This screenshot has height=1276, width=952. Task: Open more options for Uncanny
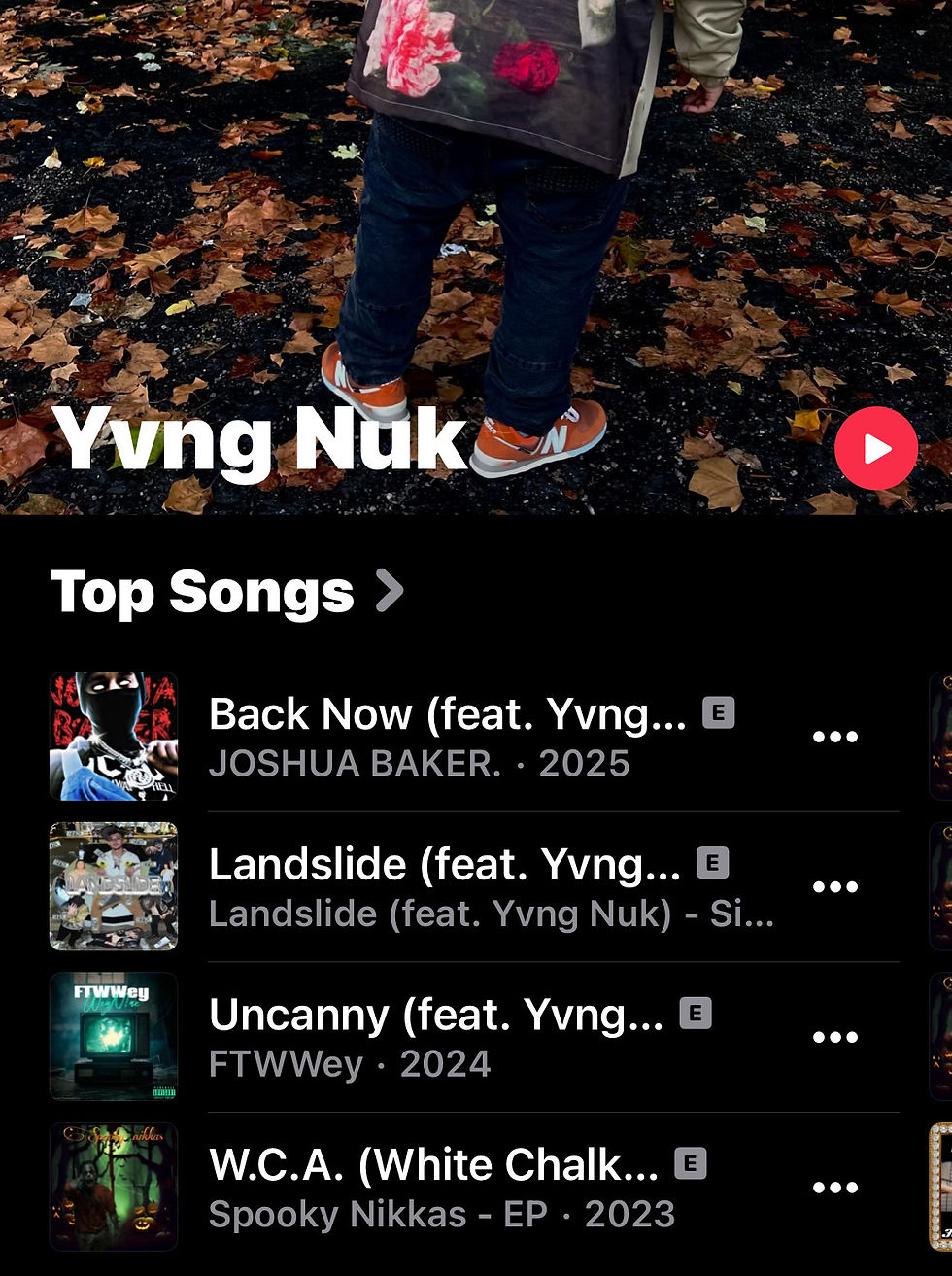pos(834,1038)
